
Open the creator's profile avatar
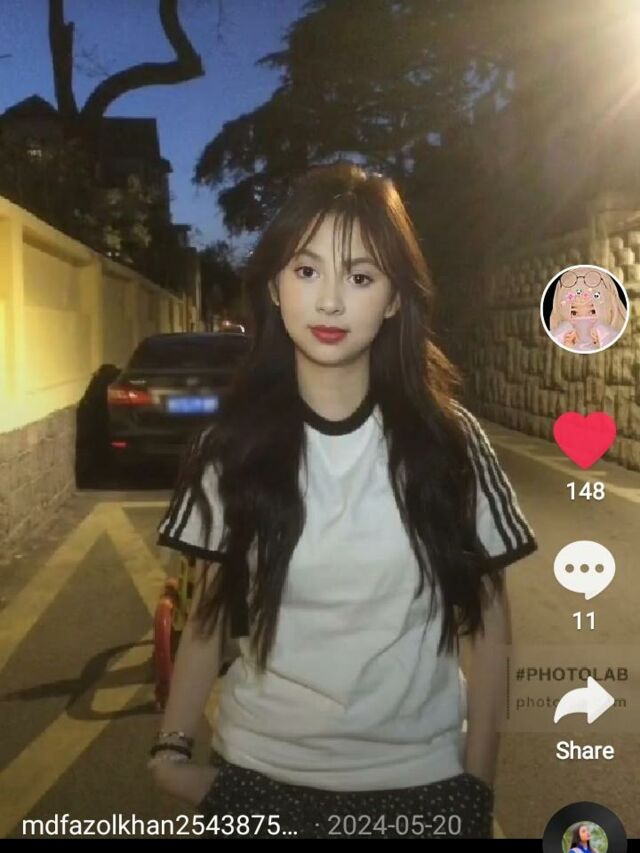tap(584, 309)
